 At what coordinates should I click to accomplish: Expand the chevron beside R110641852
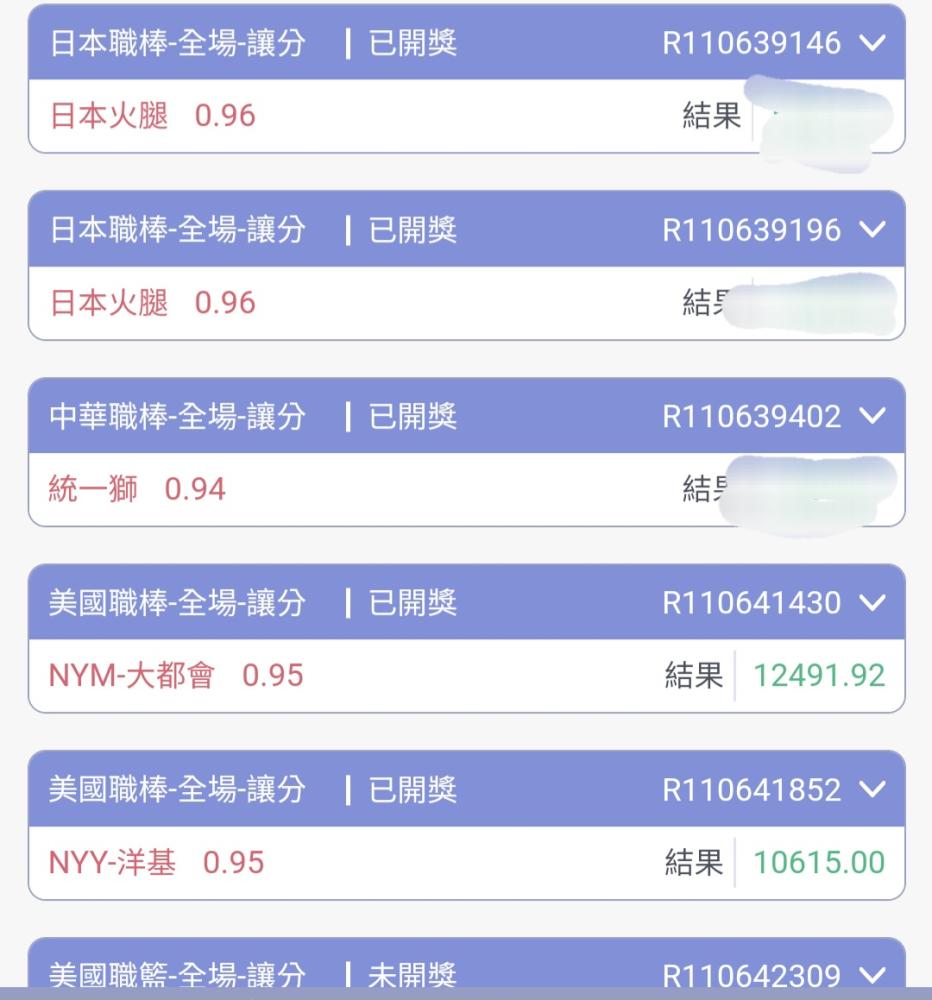click(x=872, y=790)
